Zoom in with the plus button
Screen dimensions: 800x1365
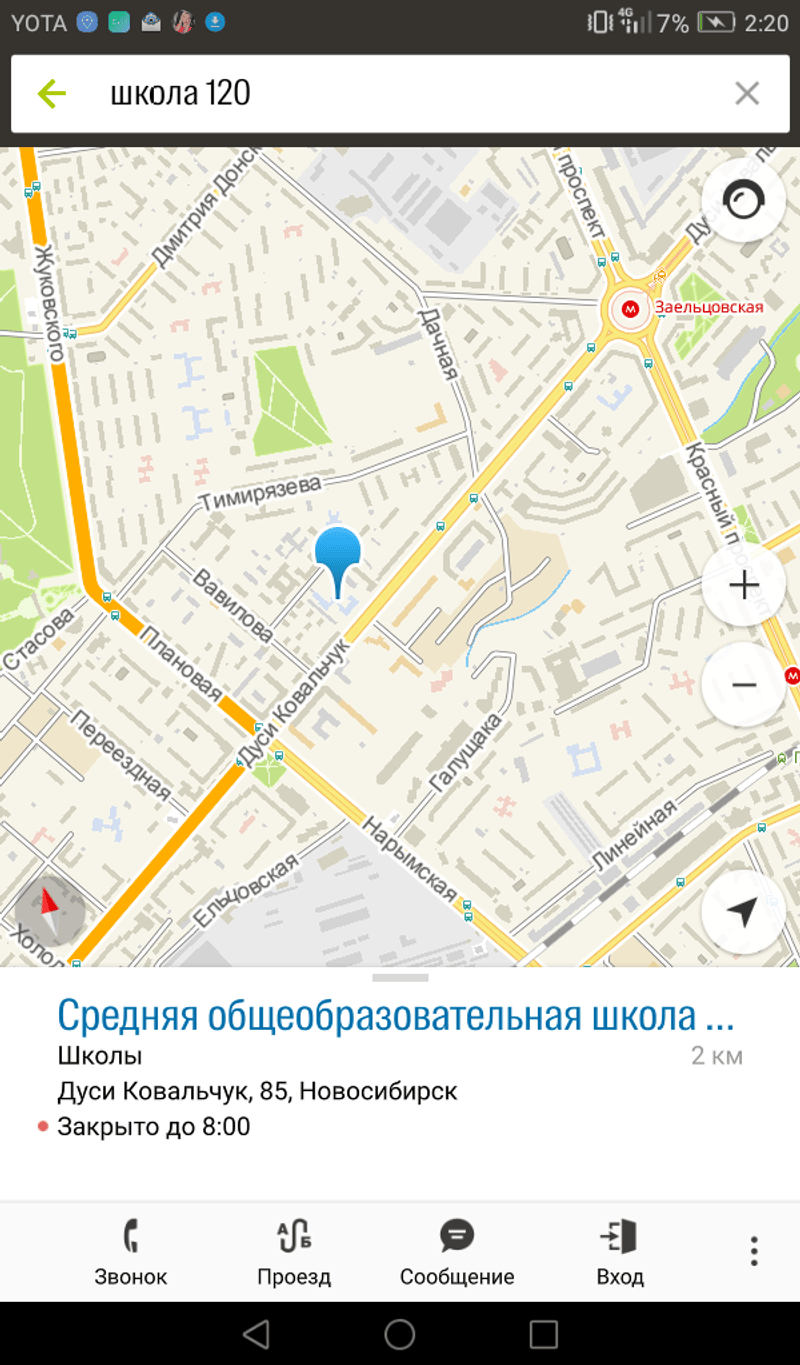click(x=743, y=585)
